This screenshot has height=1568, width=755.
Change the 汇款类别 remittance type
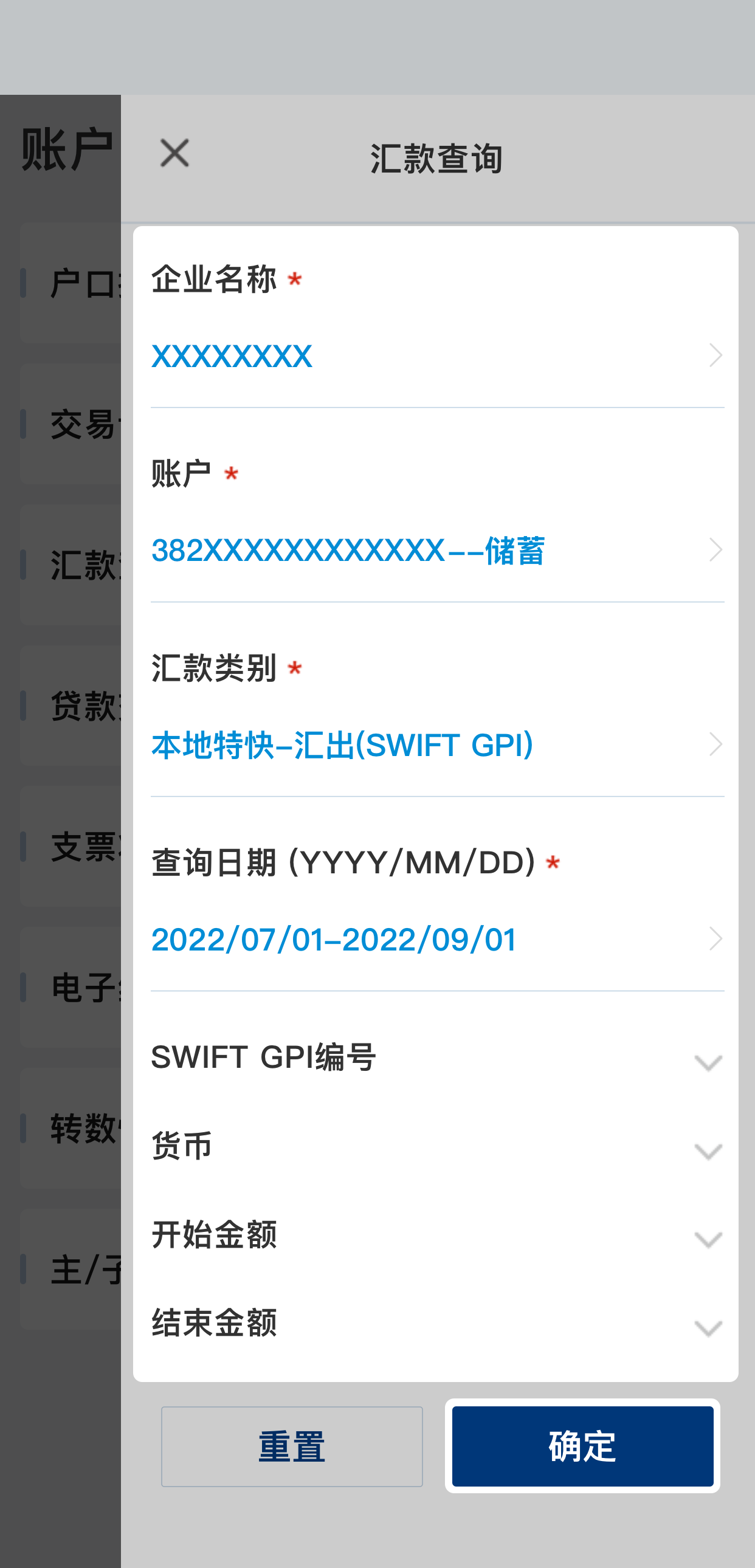[436, 745]
